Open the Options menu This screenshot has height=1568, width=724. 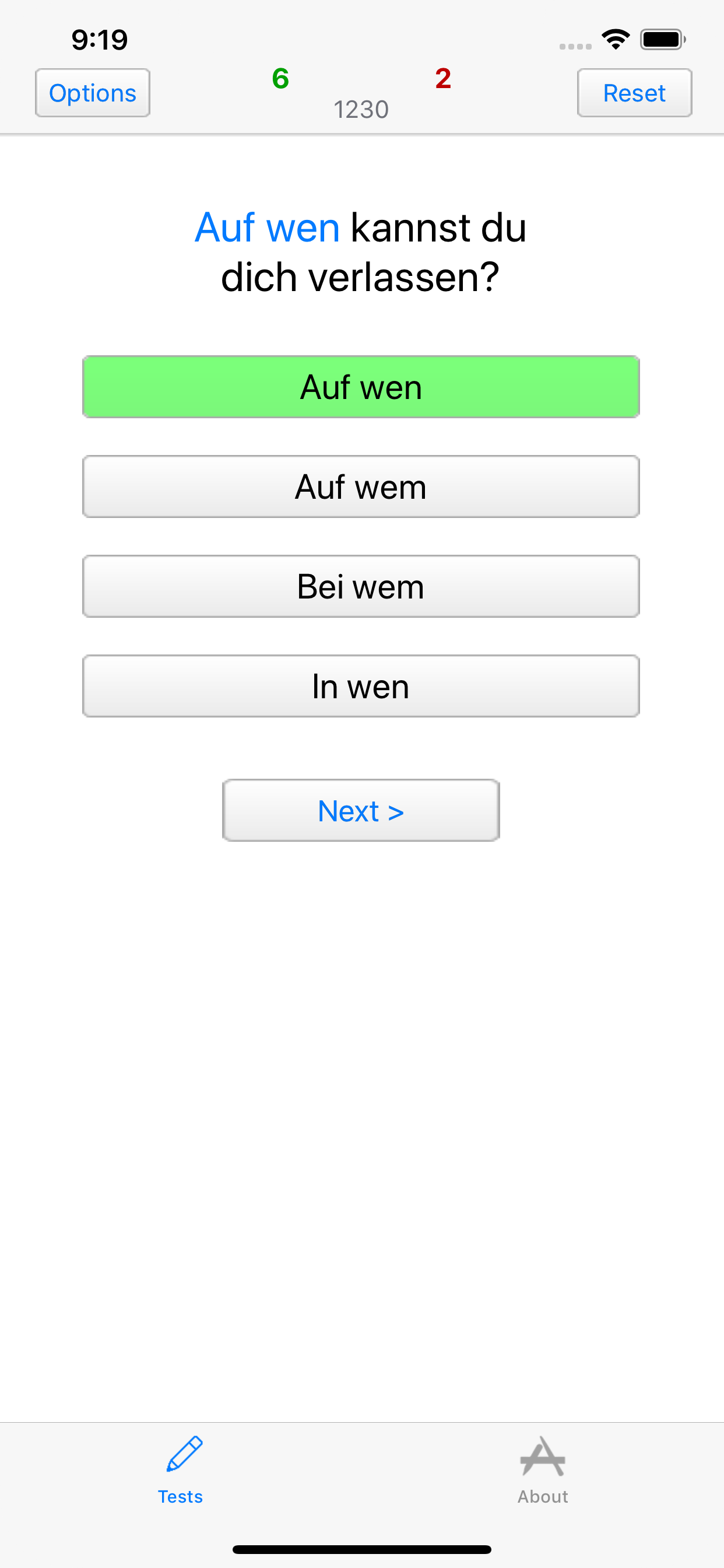(92, 93)
